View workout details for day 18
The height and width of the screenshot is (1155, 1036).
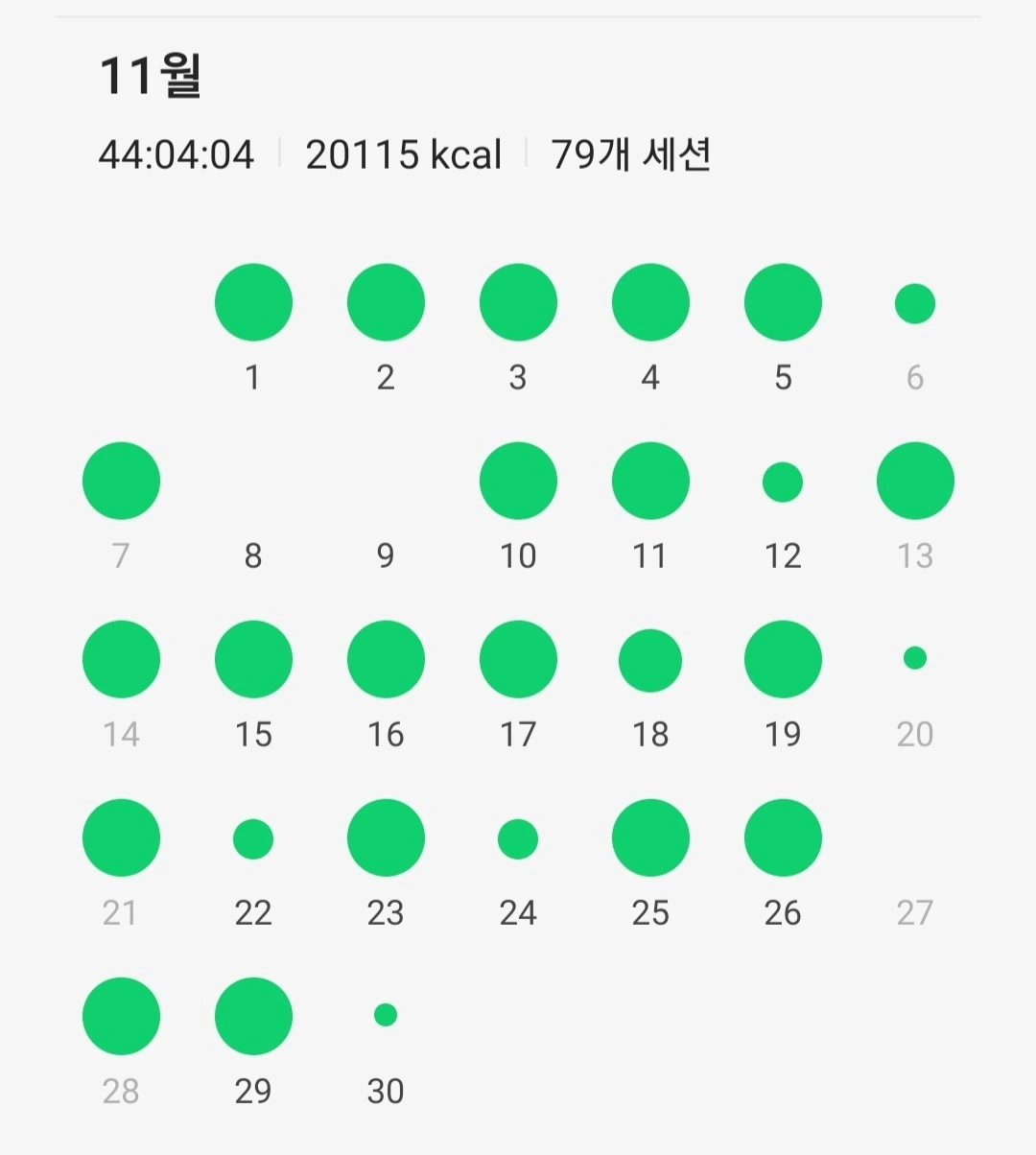pyautogui.click(x=650, y=661)
